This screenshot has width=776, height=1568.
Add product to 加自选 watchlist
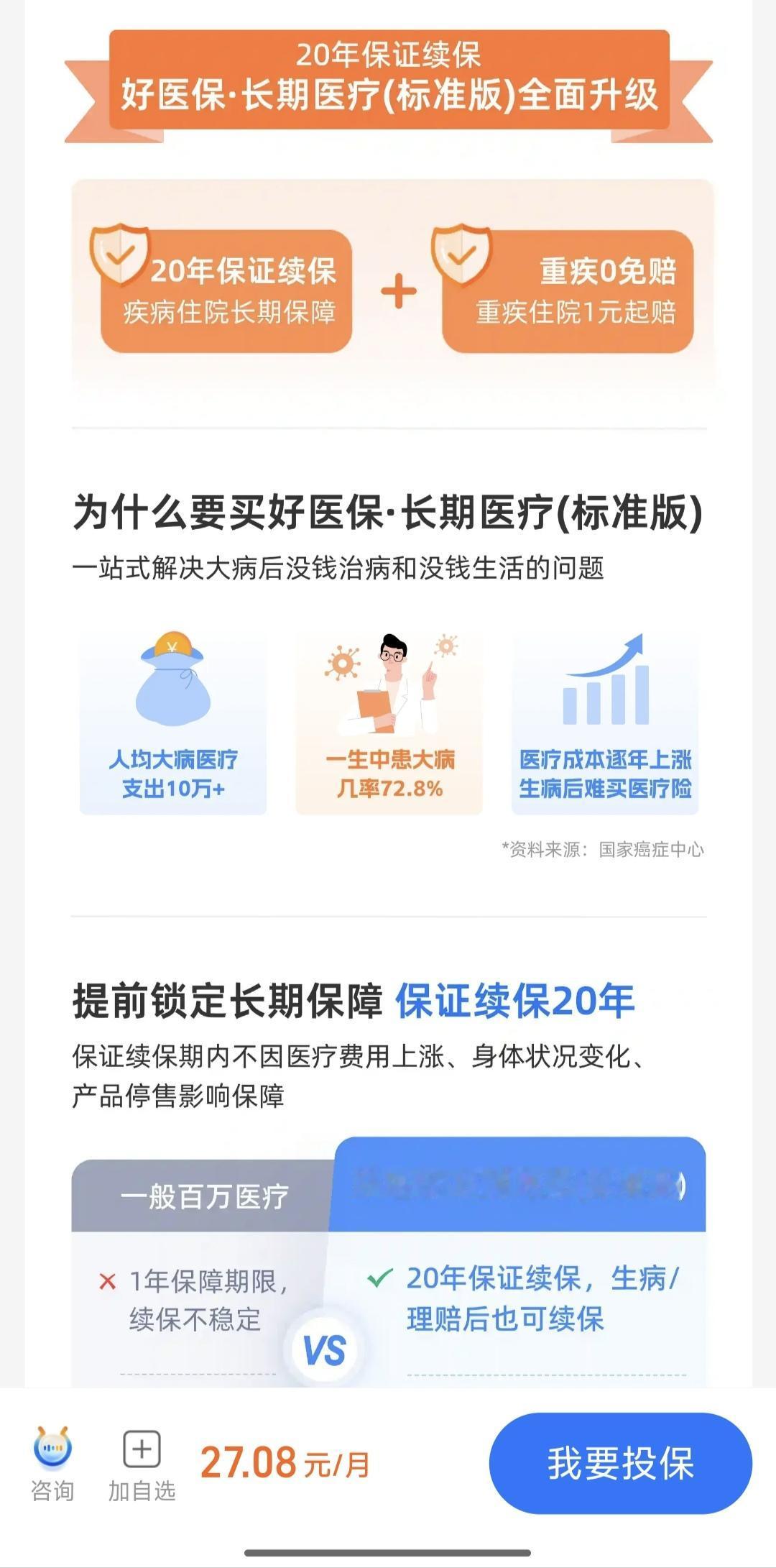[x=142, y=1465]
